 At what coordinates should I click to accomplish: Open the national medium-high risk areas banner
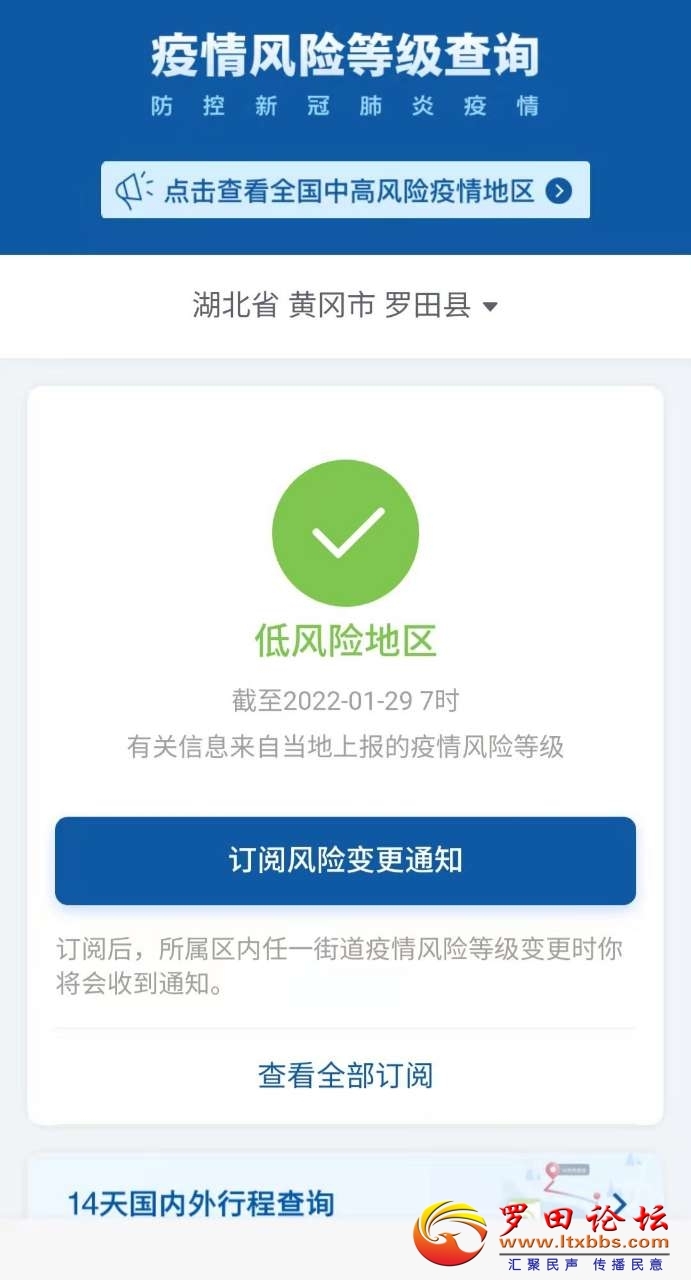345,190
